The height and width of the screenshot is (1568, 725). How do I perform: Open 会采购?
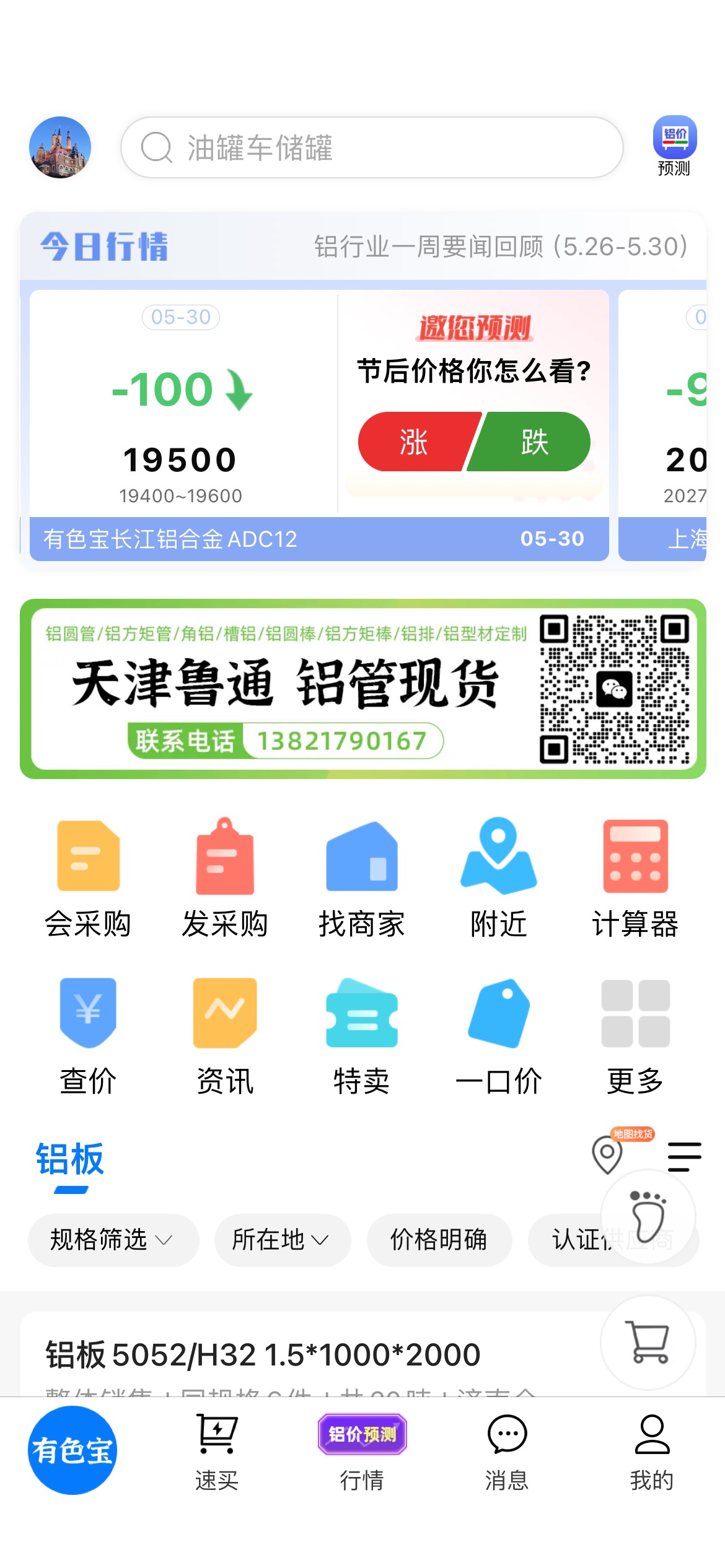[88, 878]
